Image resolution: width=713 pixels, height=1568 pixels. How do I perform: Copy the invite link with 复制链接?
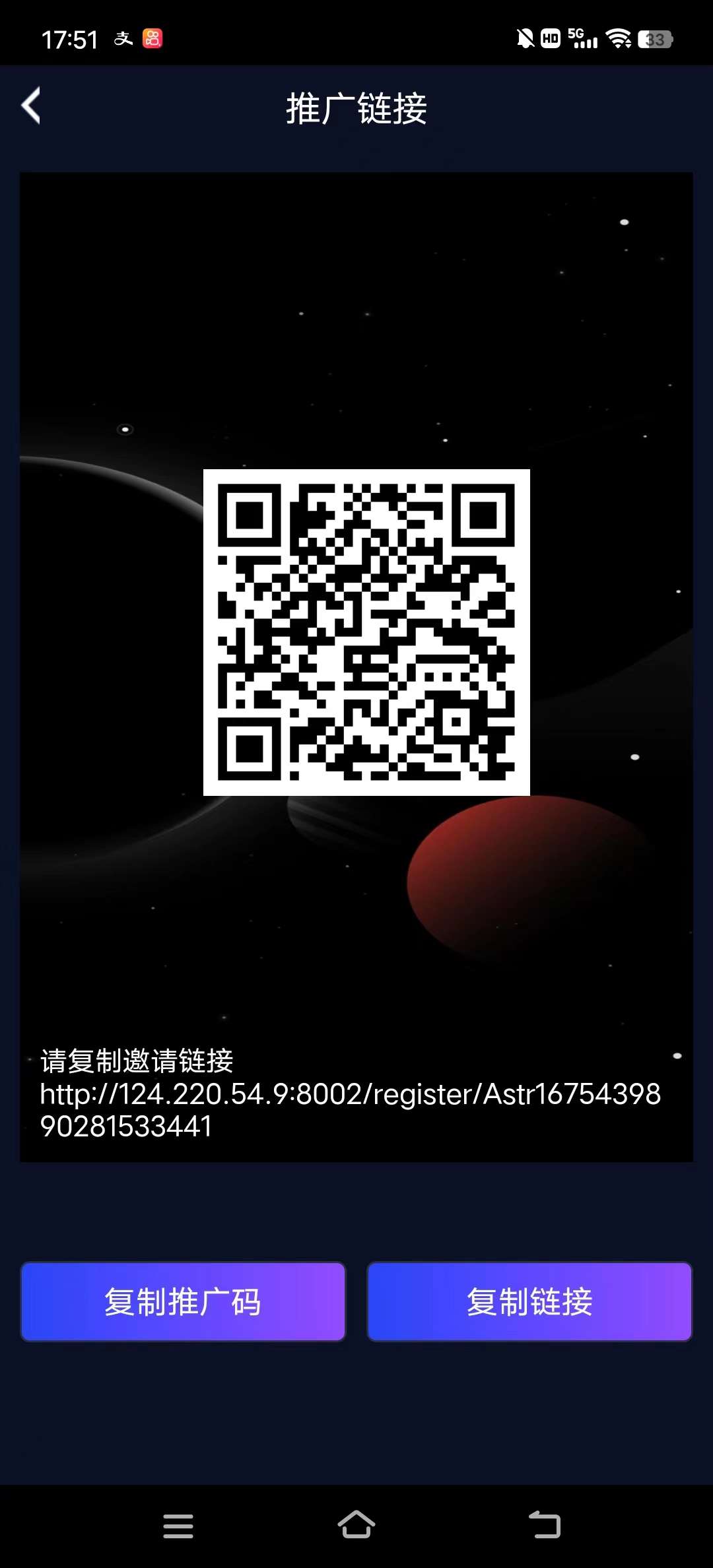[529, 1301]
